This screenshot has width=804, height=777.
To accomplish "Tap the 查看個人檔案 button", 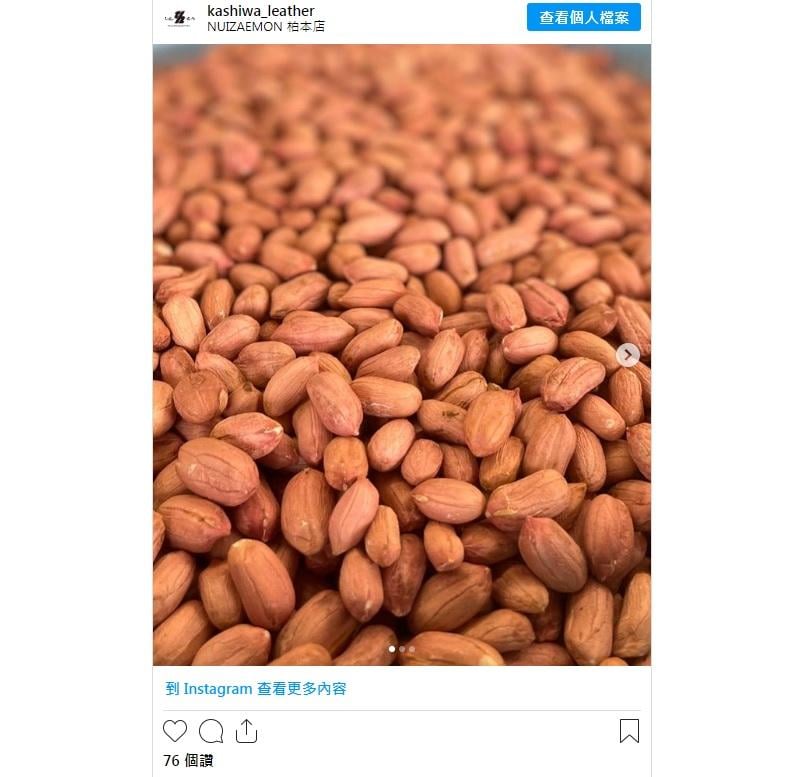I will click(x=583, y=17).
